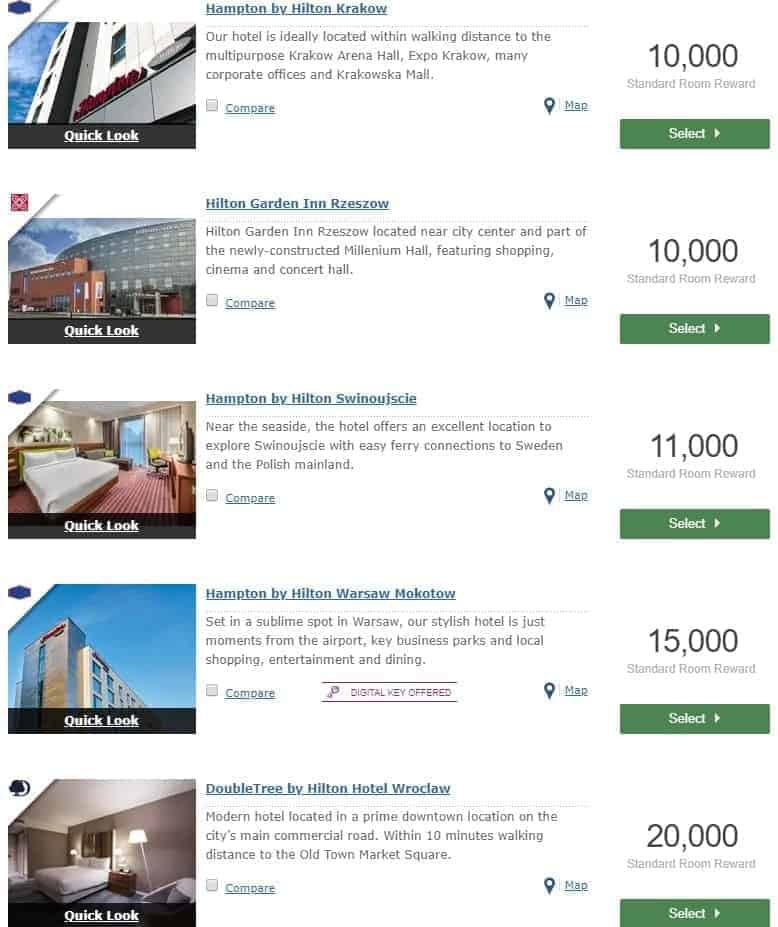Tap the Digital Key Offered badge
The height and width of the screenshot is (927, 778).
389,692
